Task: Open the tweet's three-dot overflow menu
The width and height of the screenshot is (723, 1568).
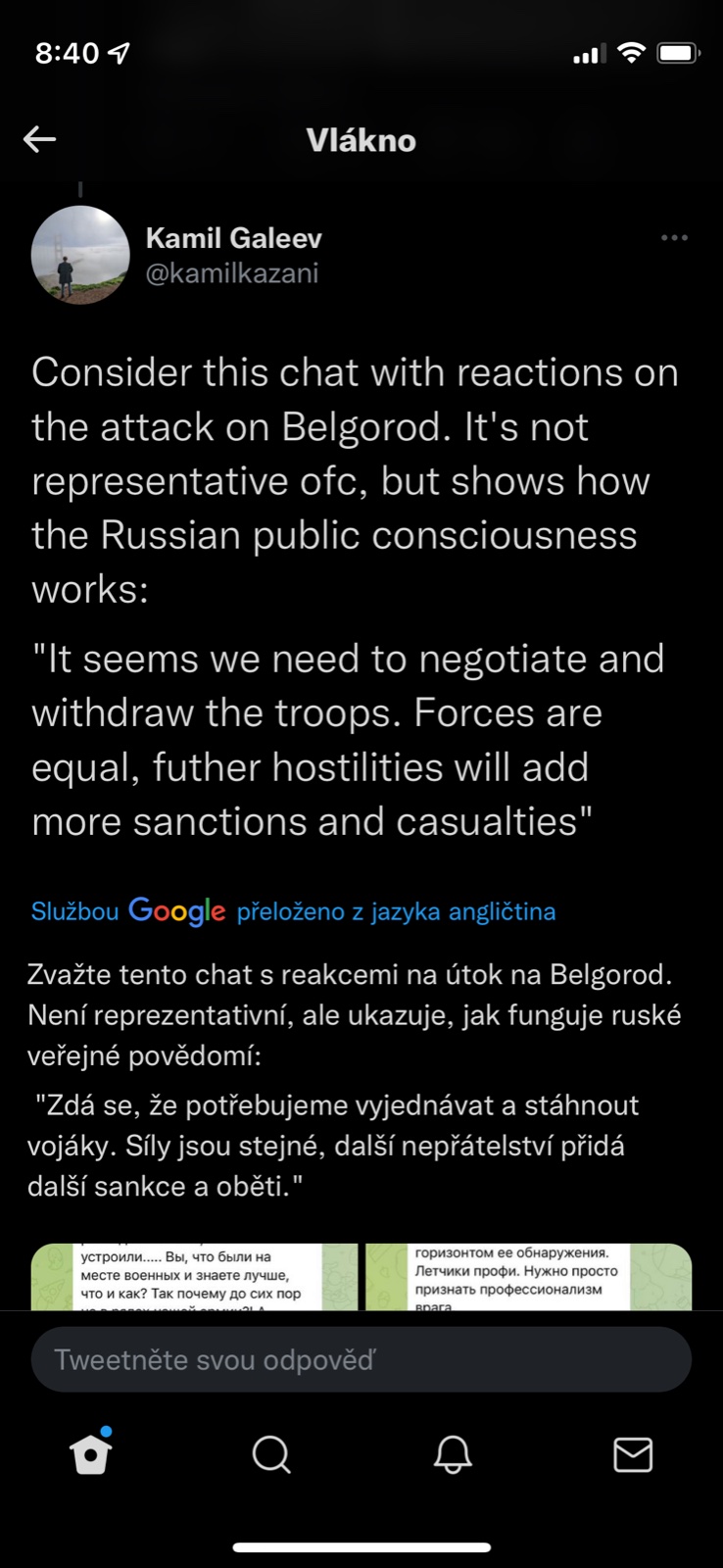Action: tap(674, 238)
